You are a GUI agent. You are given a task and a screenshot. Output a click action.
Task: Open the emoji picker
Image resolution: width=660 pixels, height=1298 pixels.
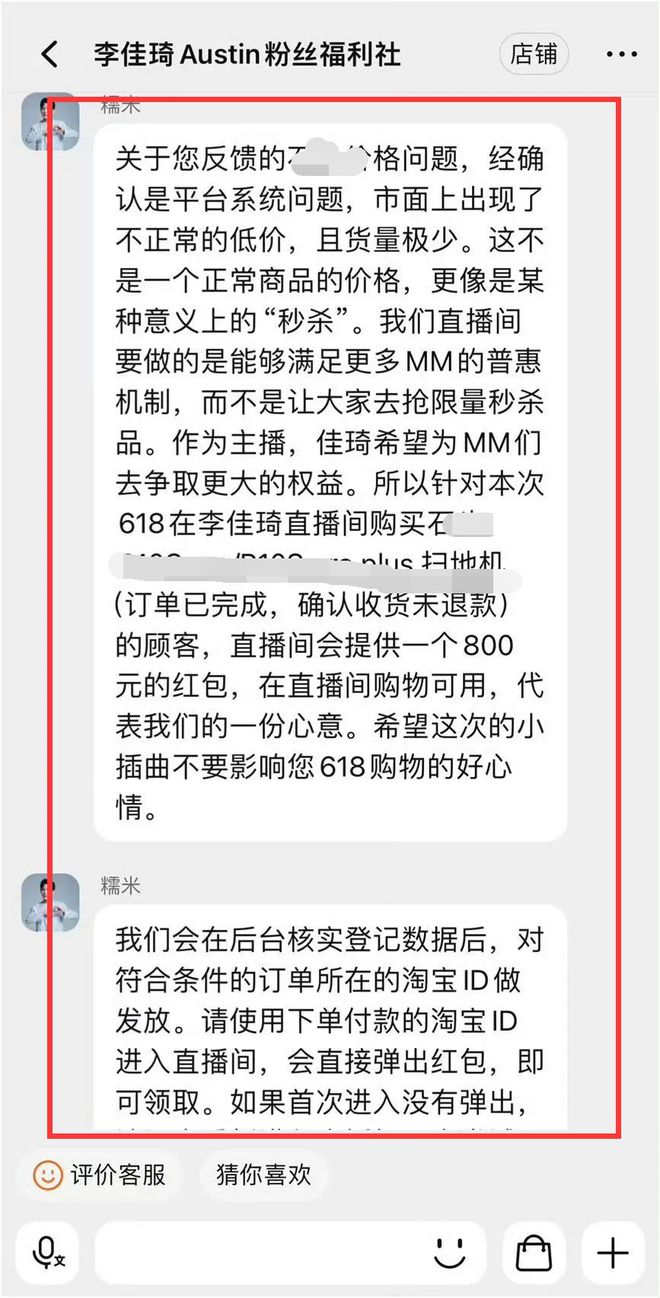tap(450, 1252)
